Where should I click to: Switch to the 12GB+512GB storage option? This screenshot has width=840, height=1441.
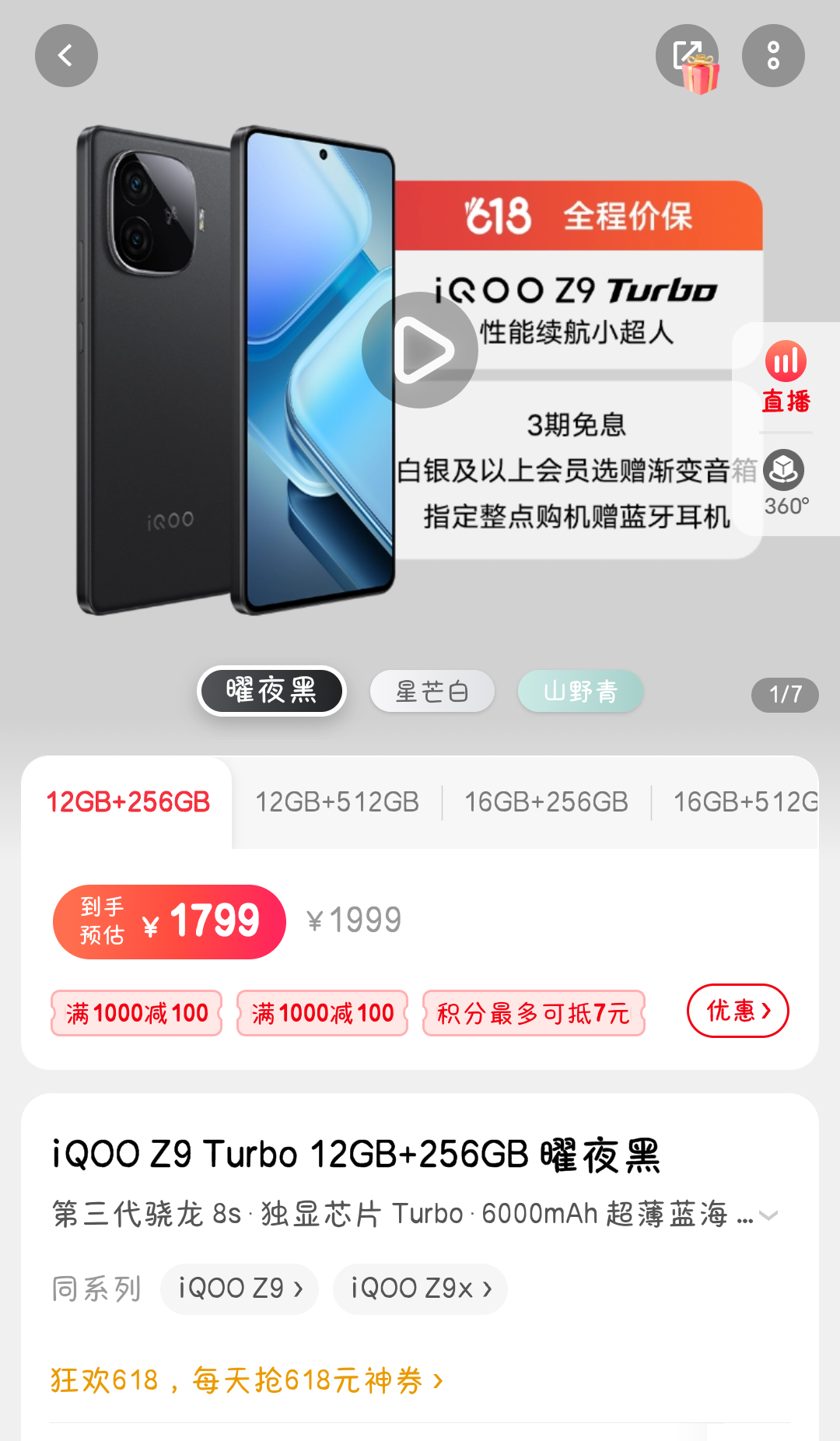[337, 802]
